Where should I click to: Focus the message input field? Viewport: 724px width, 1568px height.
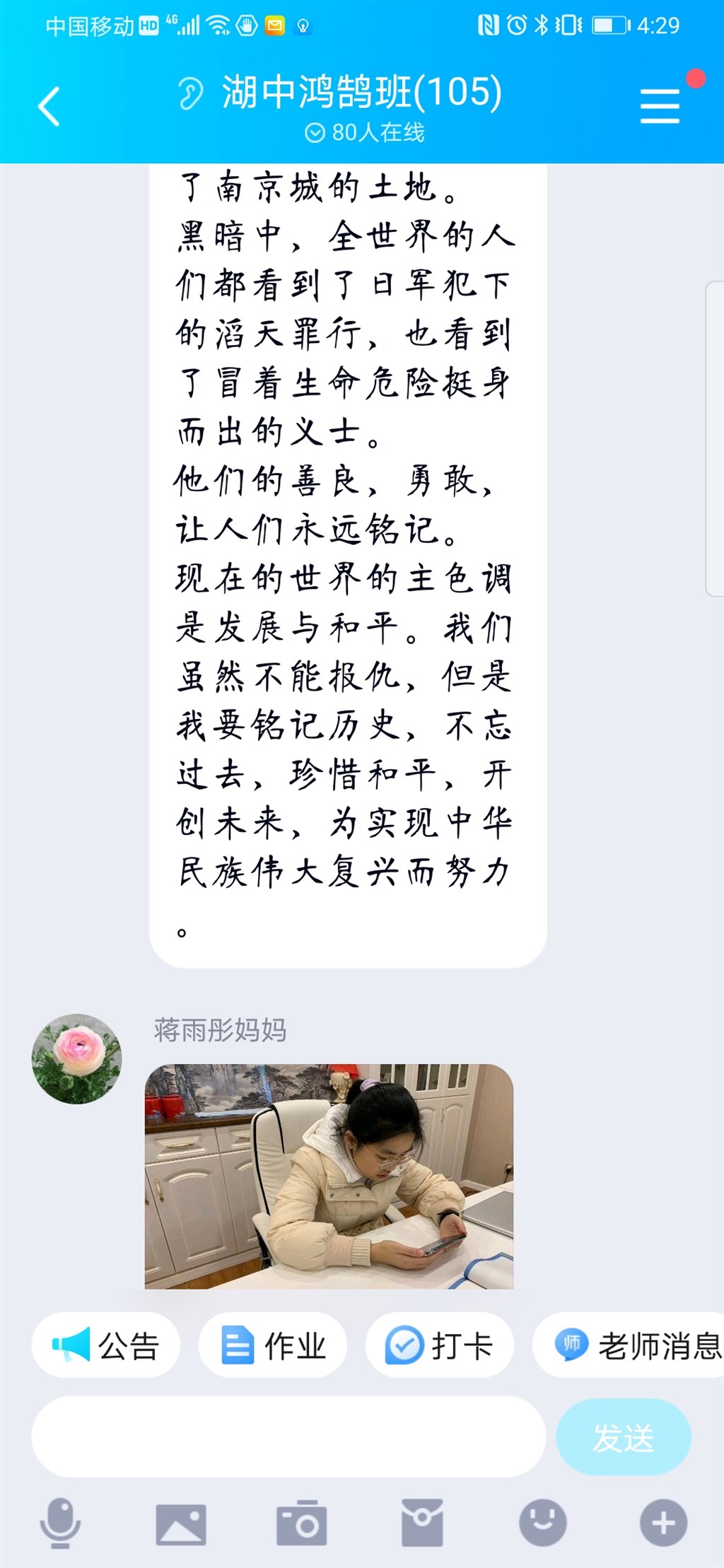288,1437
